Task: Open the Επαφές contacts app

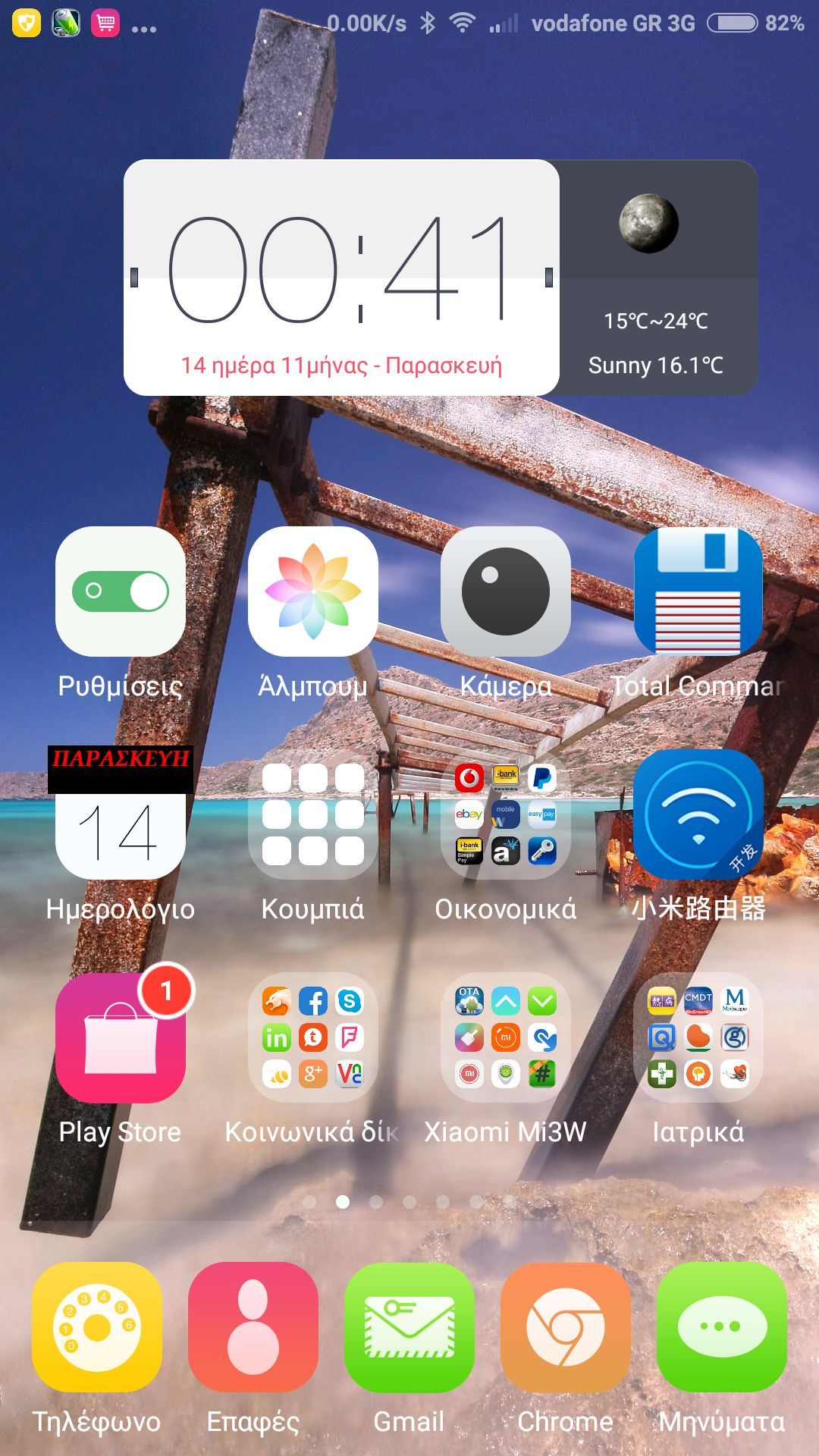Action: pos(253,1327)
